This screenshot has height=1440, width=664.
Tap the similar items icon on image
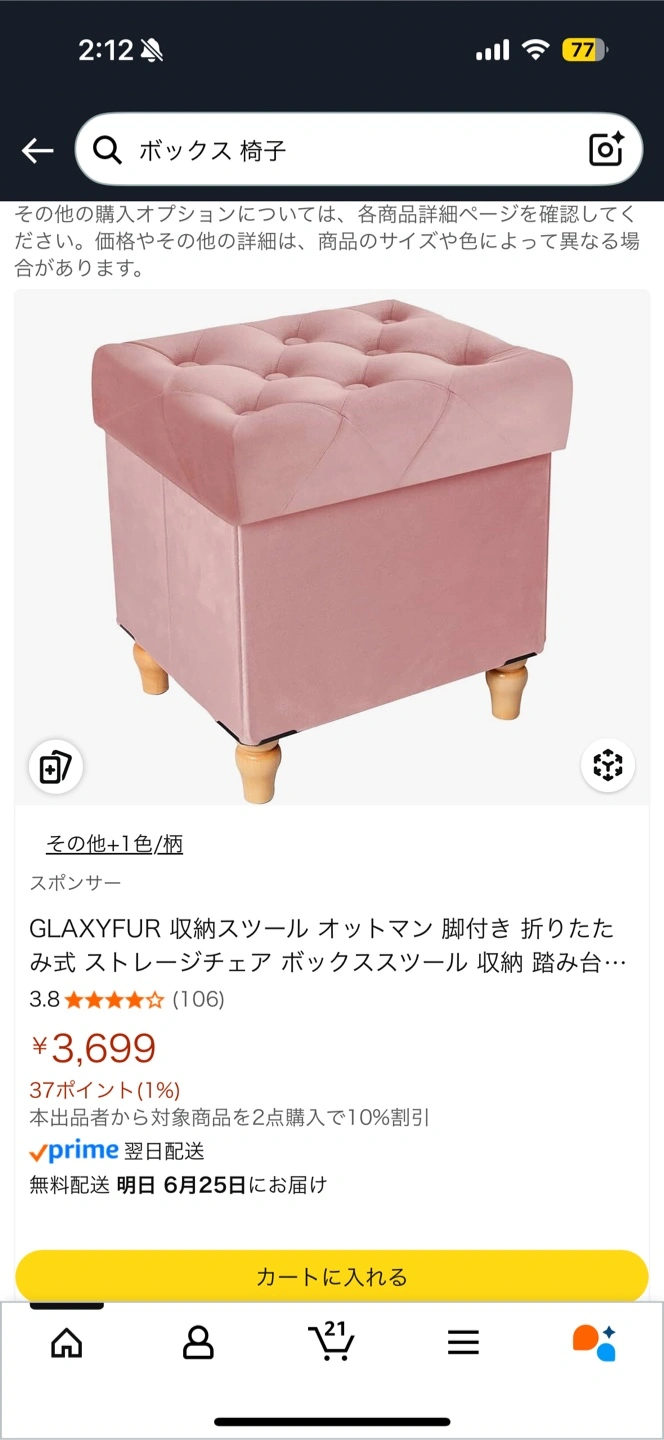tap(54, 767)
